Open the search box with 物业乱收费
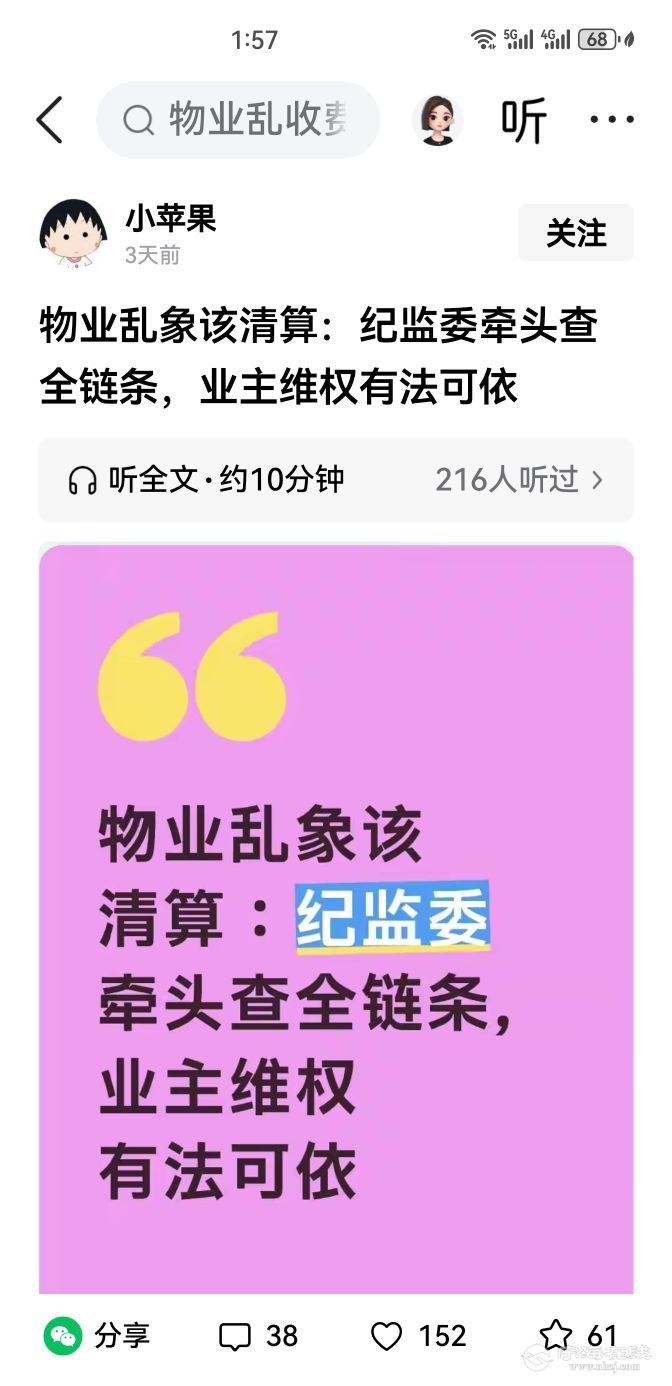Image resolution: width=672 pixels, height=1386 pixels. 238,120
